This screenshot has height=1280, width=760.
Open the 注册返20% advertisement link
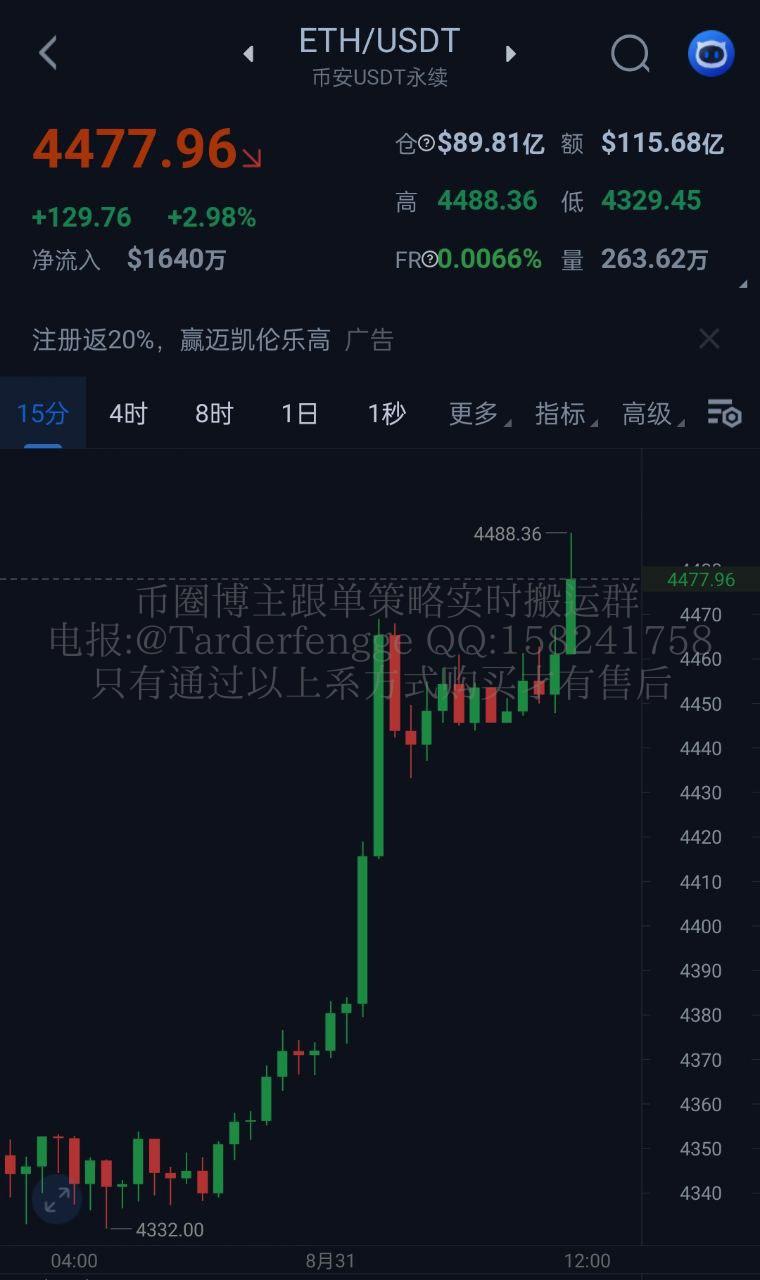coord(182,340)
